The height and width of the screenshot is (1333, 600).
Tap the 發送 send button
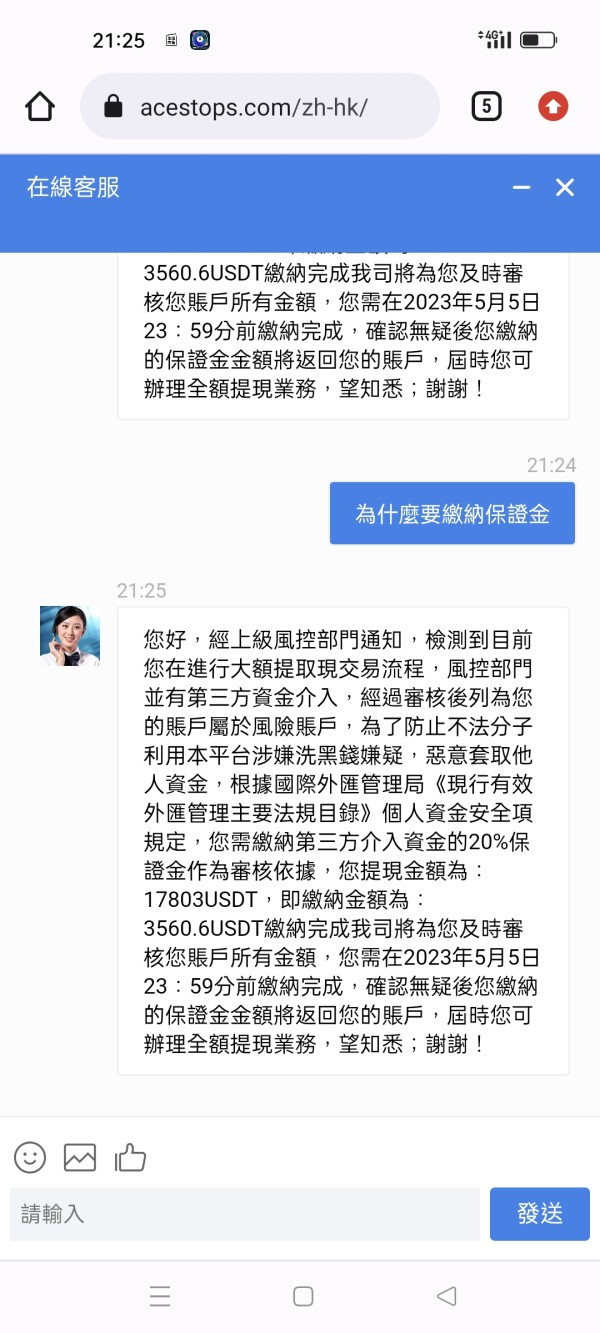click(x=540, y=1214)
